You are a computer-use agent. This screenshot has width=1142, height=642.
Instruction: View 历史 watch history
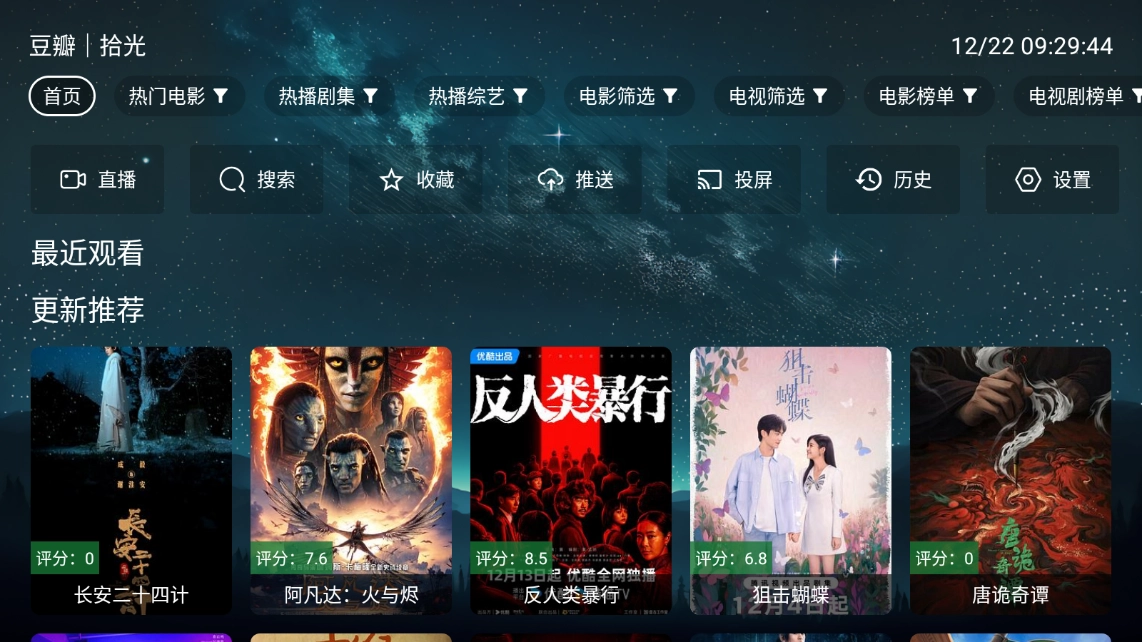(x=892, y=179)
